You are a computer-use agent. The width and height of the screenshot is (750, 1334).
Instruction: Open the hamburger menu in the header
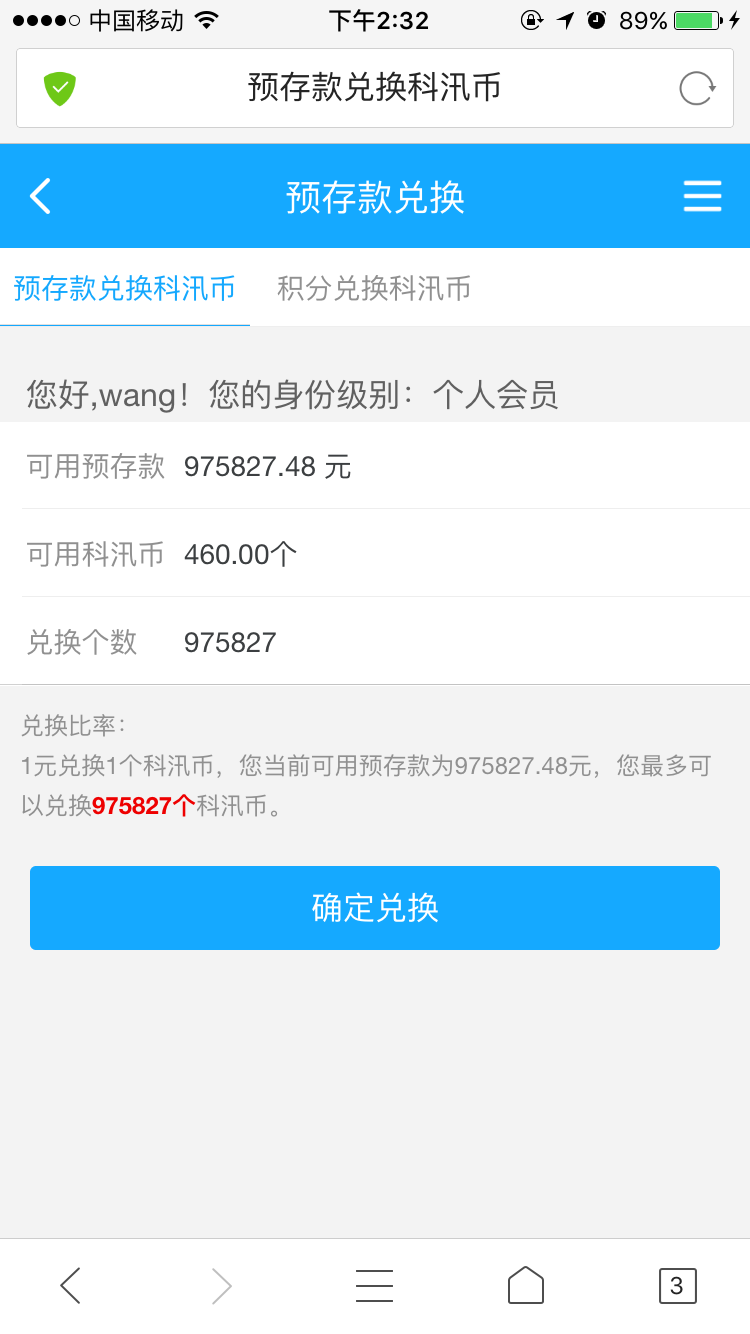click(x=702, y=196)
